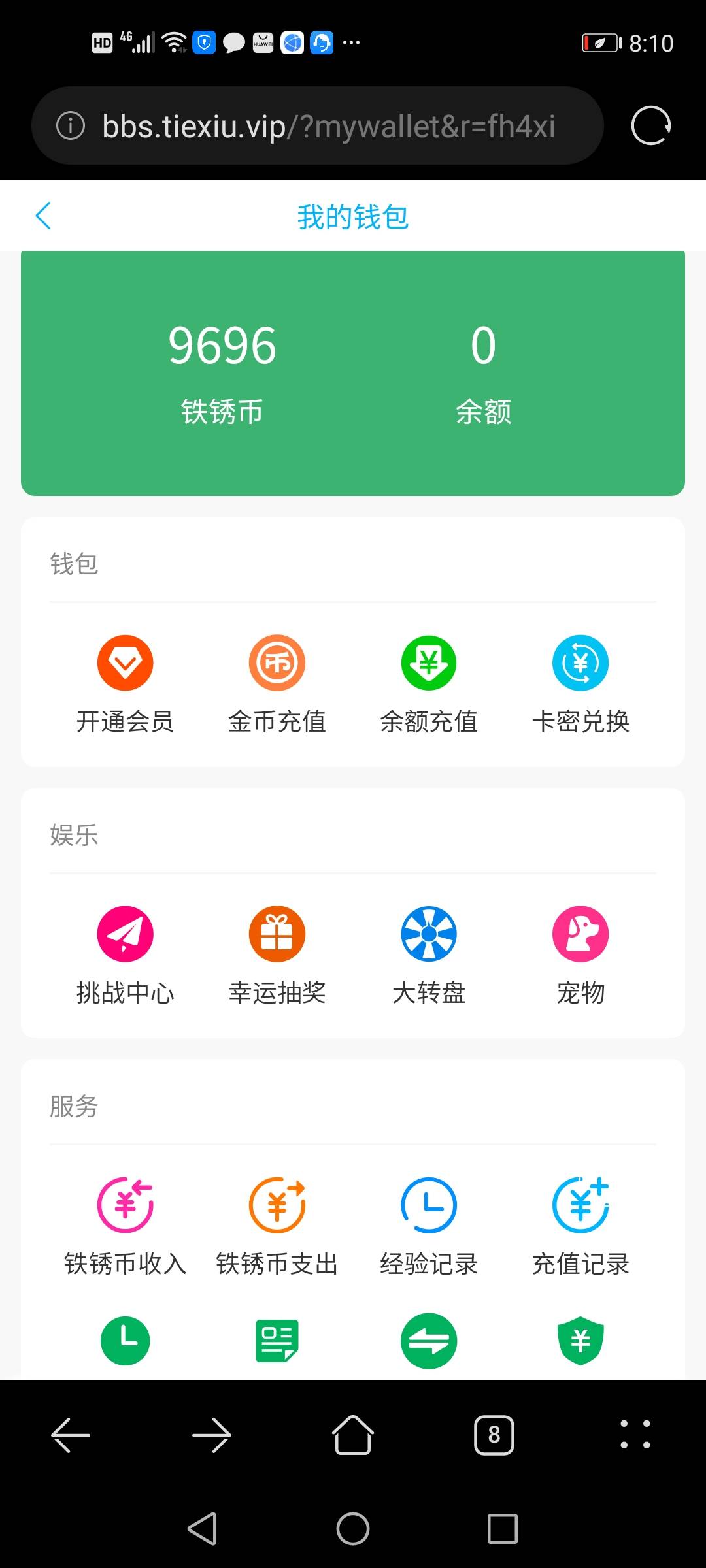Open the browser's four-dot menu
The height and width of the screenshot is (1568, 706).
click(635, 1435)
